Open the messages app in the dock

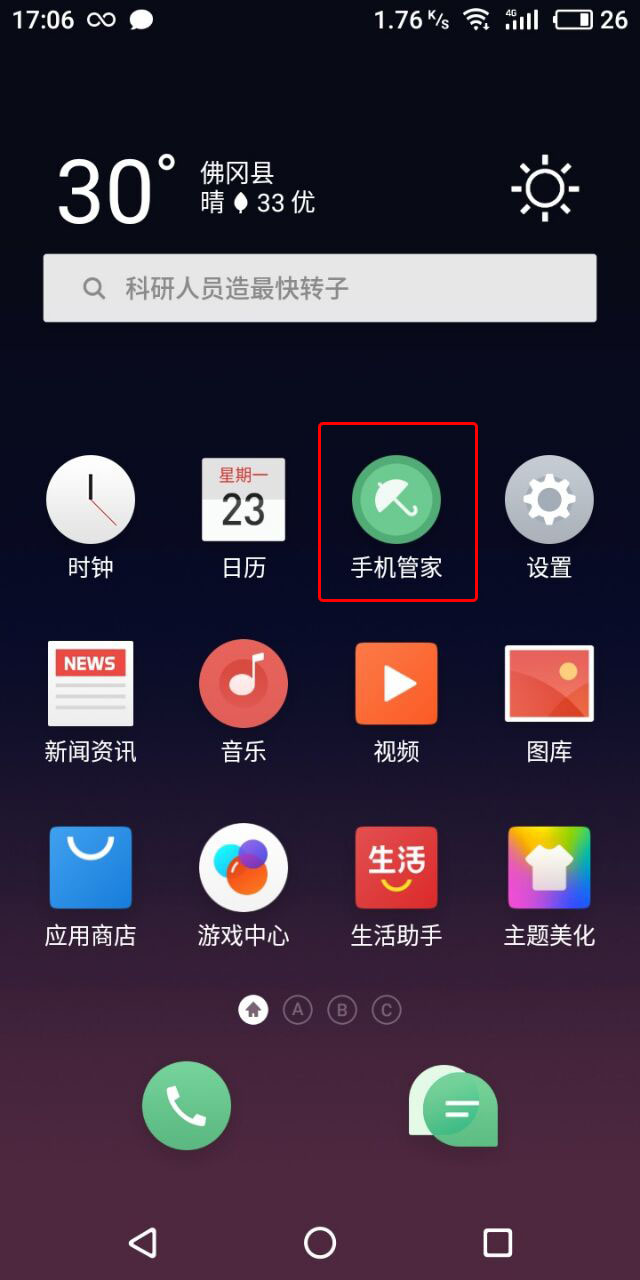(454, 1105)
